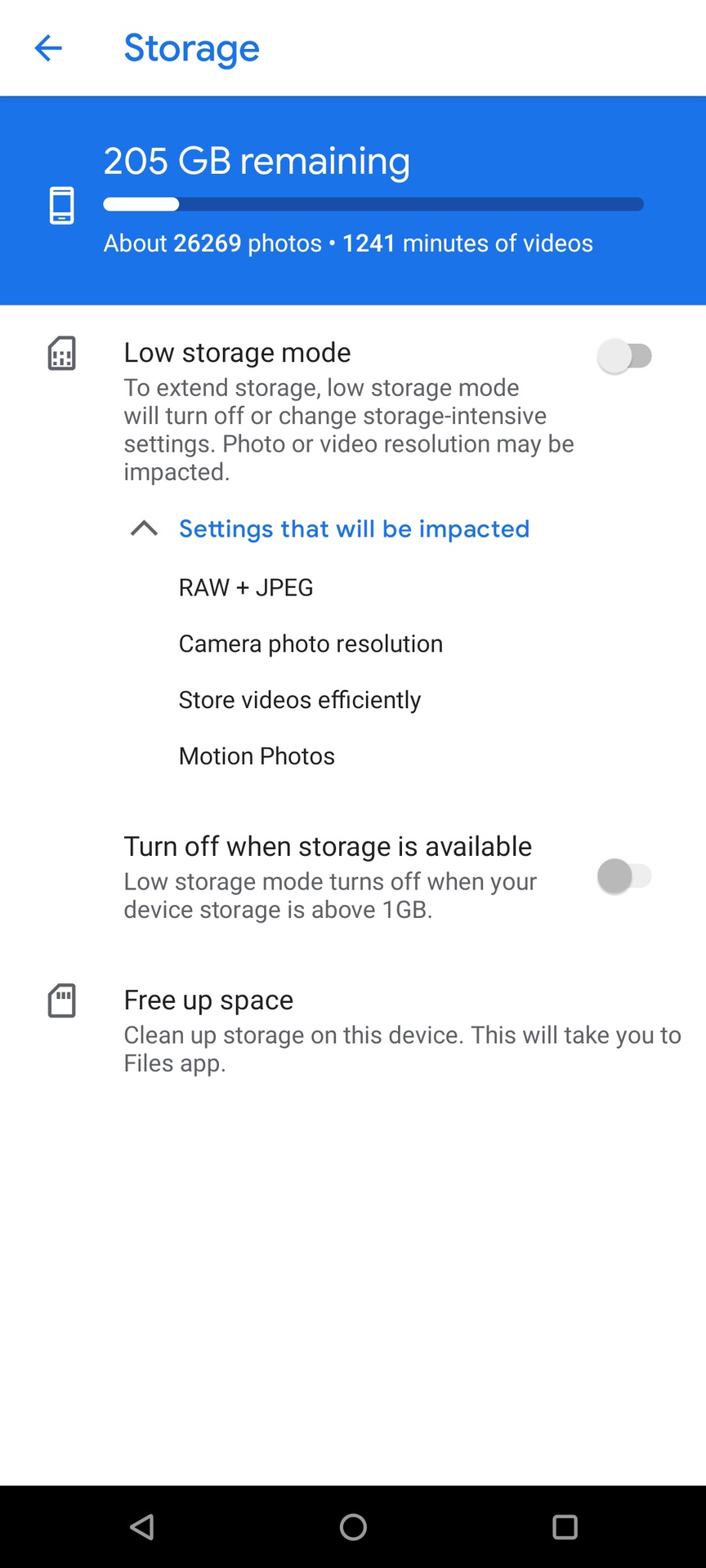
Task: Enable Low storage mode switch
Action: coord(625,356)
